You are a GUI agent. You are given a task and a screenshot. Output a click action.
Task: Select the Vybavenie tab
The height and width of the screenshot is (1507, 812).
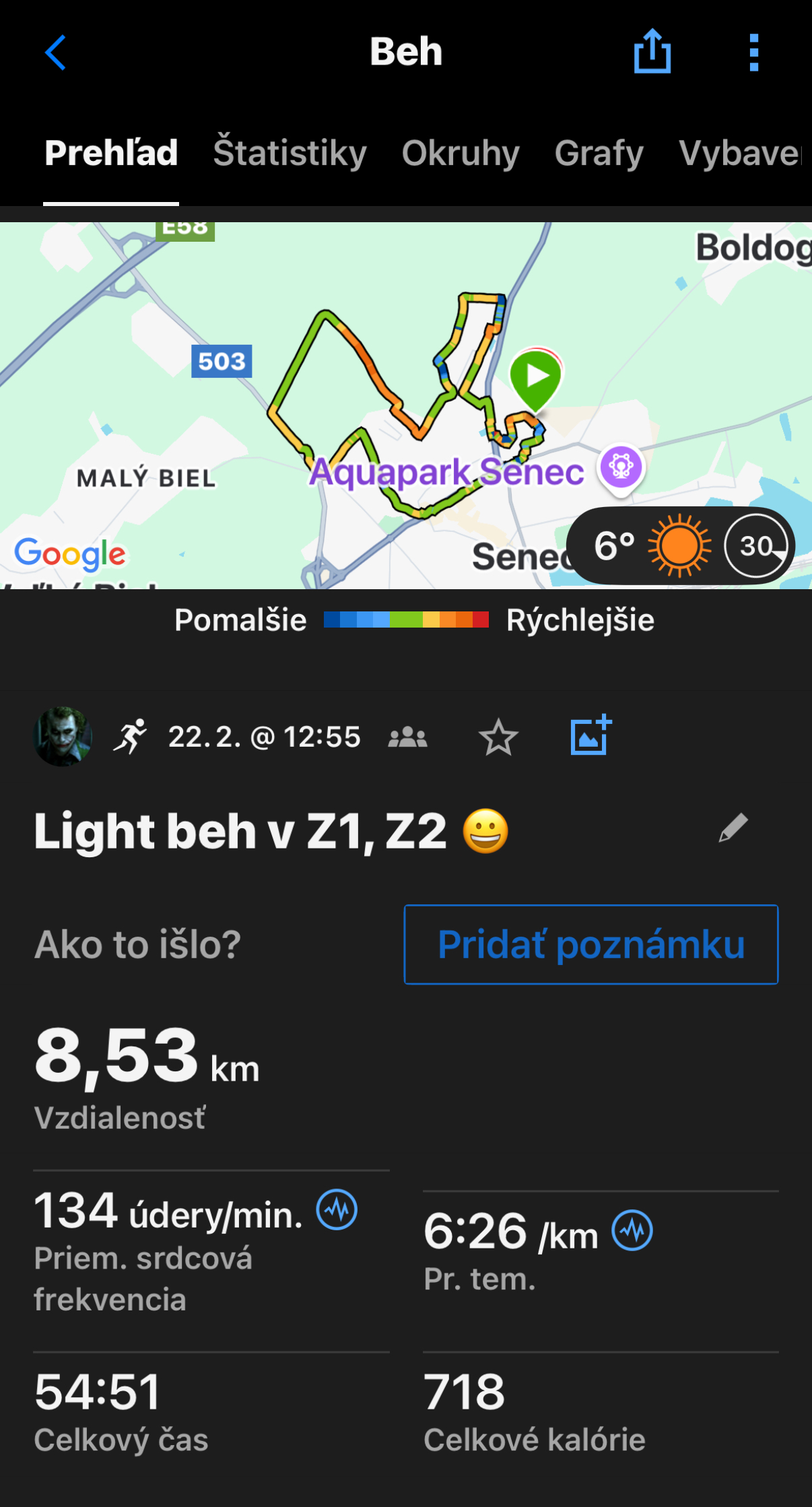741,154
